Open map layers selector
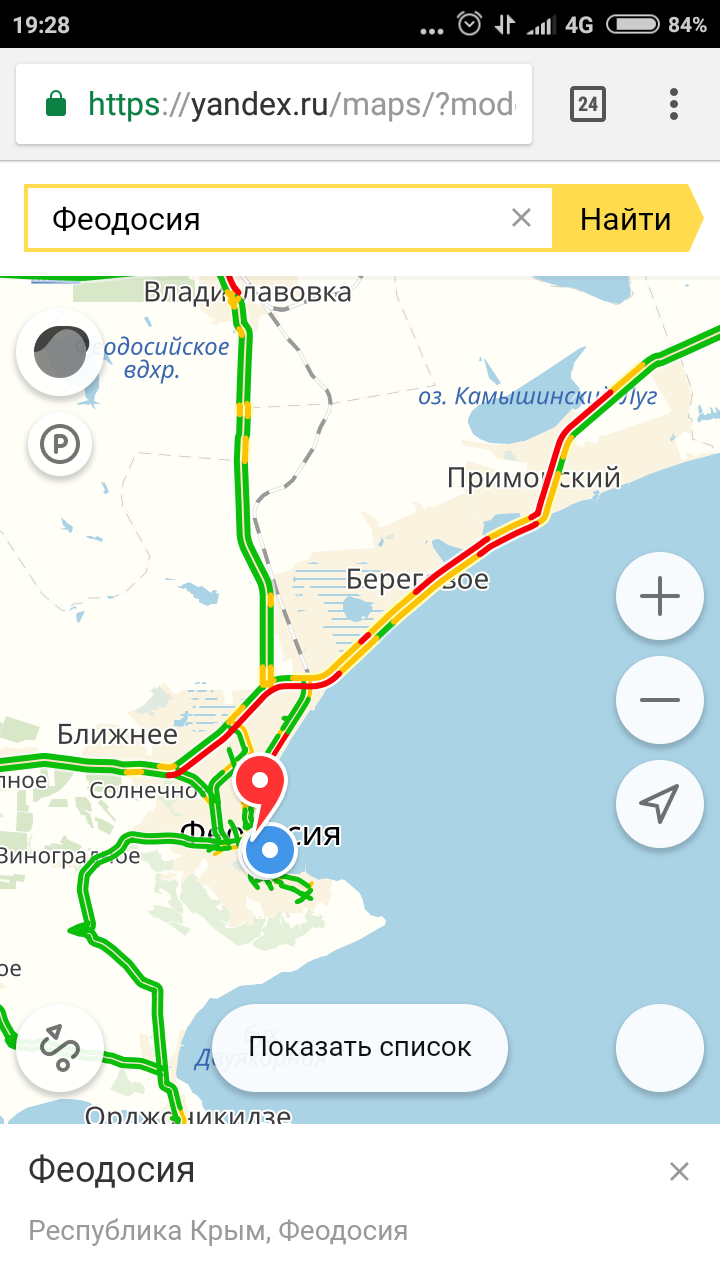The height and width of the screenshot is (1280, 720). click(x=59, y=352)
